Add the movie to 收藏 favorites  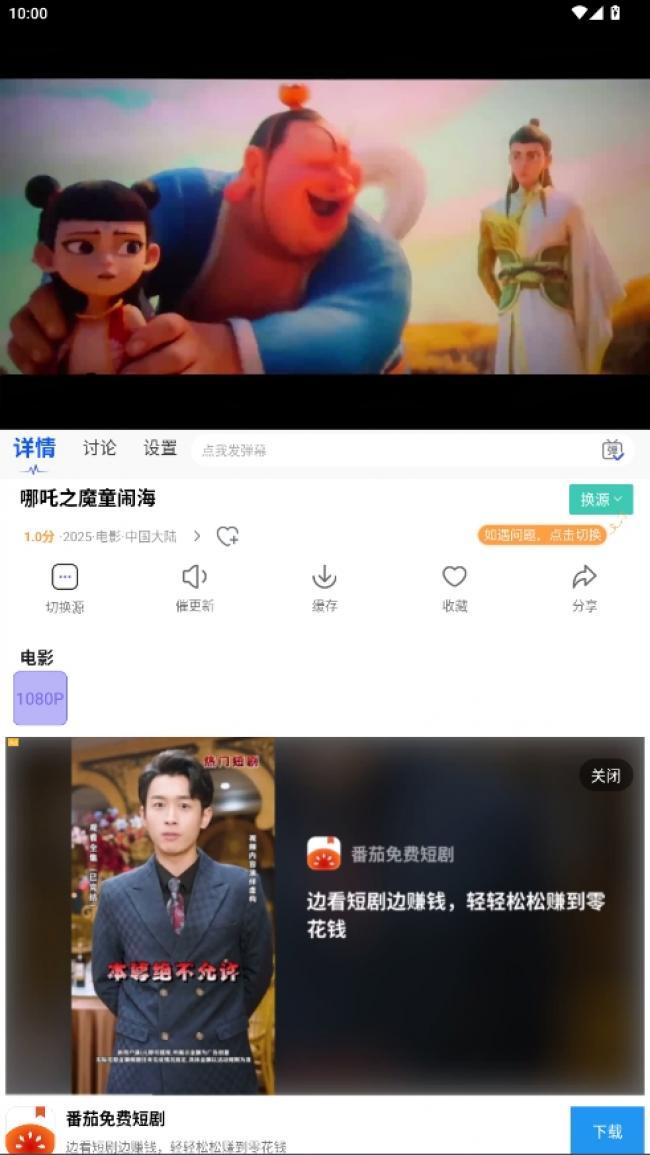(x=455, y=588)
